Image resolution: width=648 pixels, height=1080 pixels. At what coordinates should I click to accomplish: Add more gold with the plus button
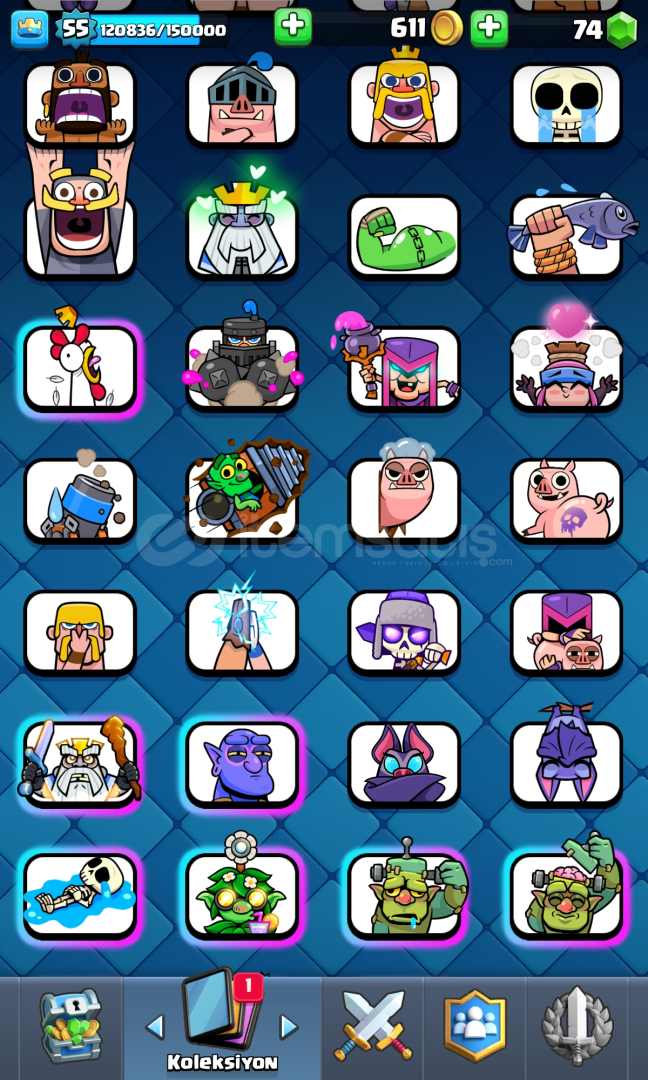point(489,28)
